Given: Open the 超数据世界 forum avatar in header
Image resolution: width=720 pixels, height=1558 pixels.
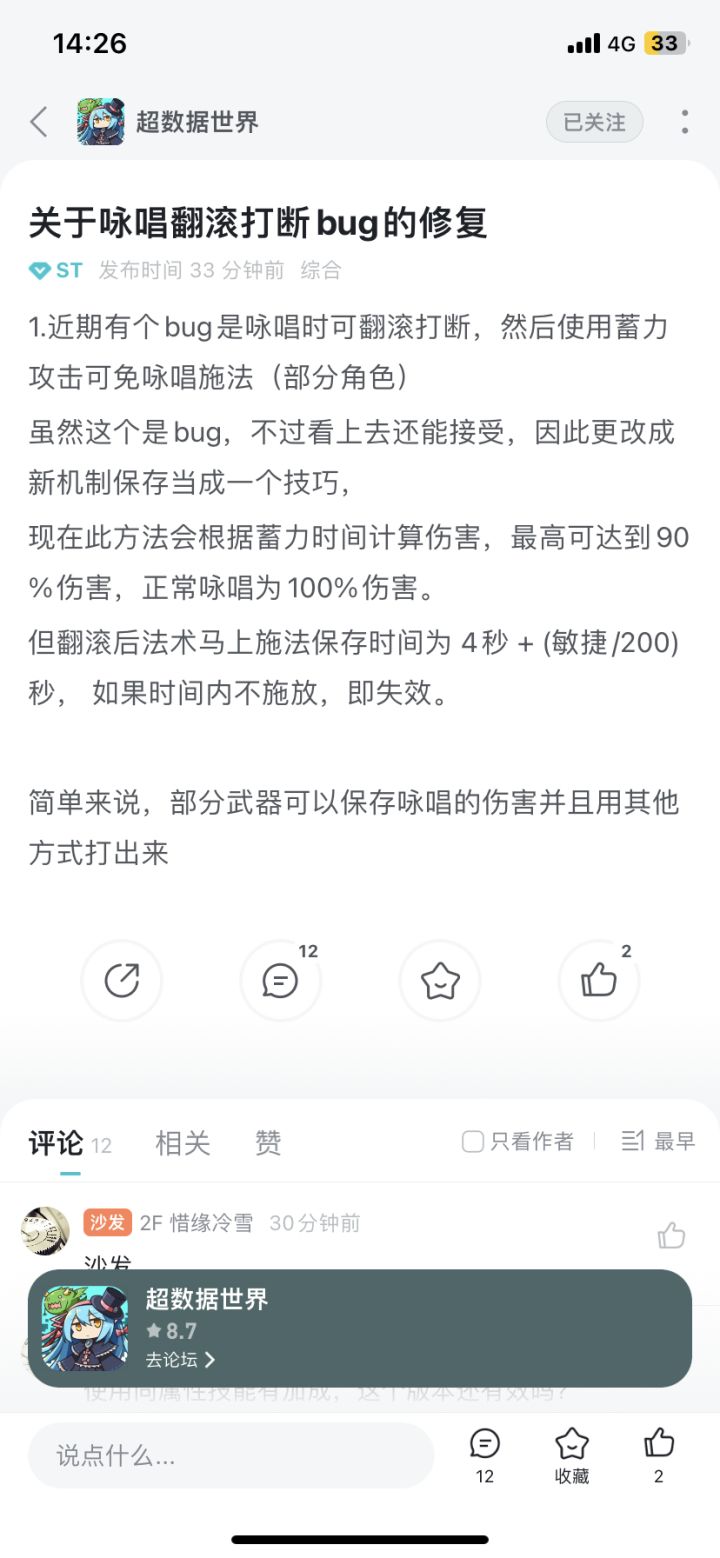Looking at the screenshot, I should 101,122.
